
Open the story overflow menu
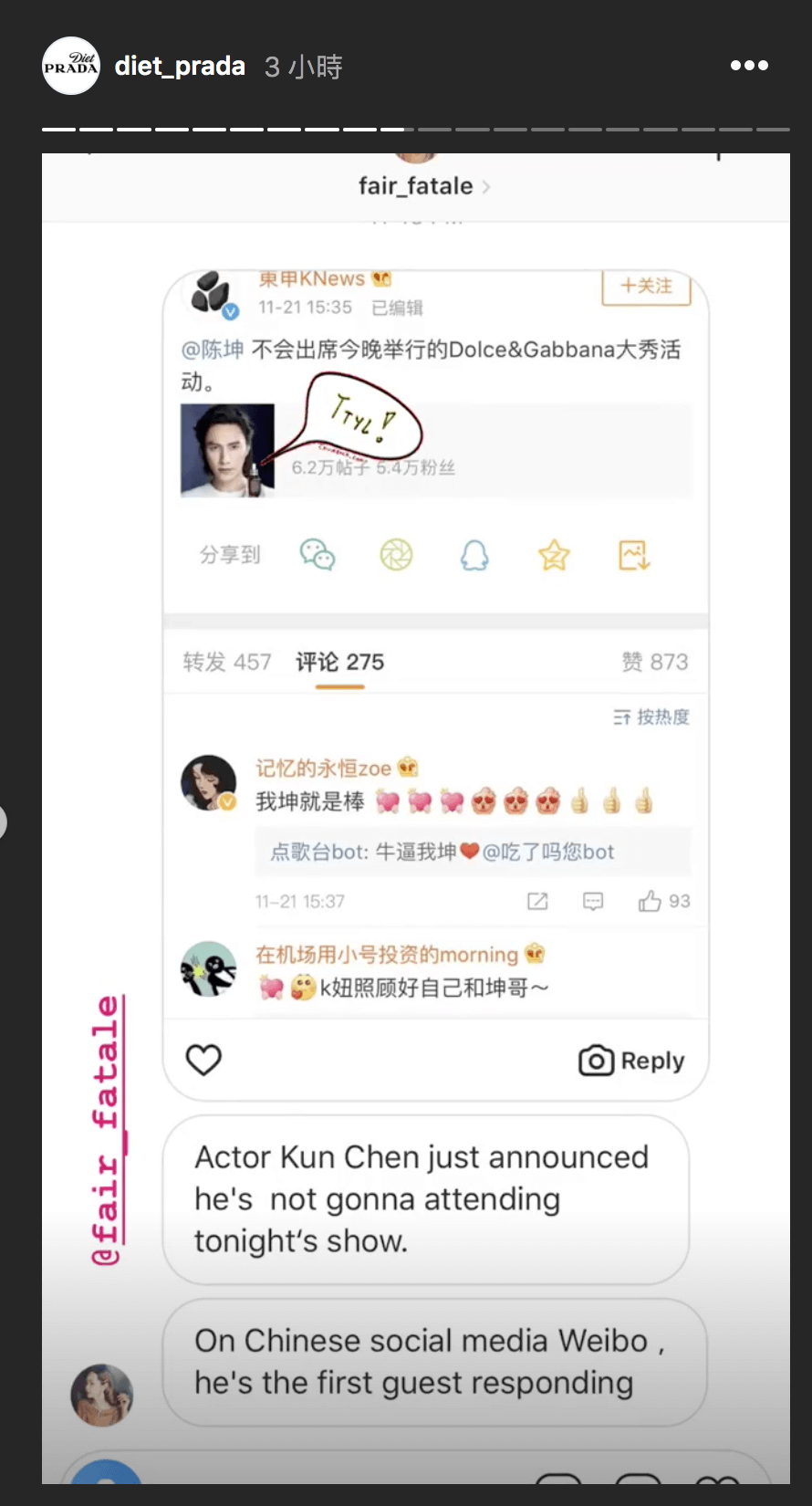(749, 66)
